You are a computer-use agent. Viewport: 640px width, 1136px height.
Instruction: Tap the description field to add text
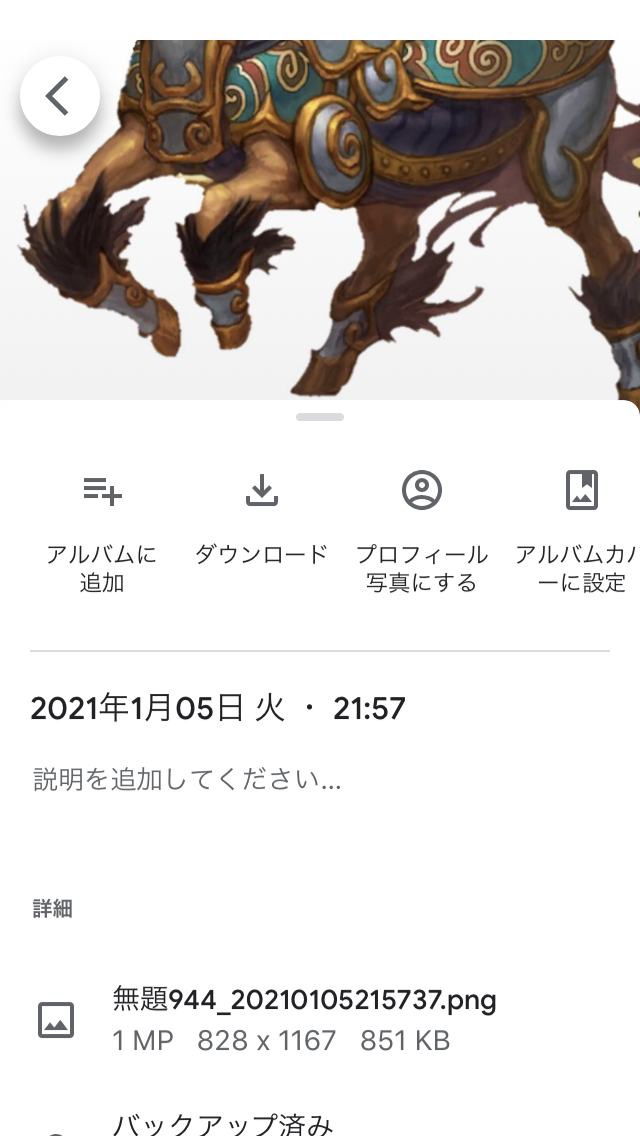[x=188, y=780]
